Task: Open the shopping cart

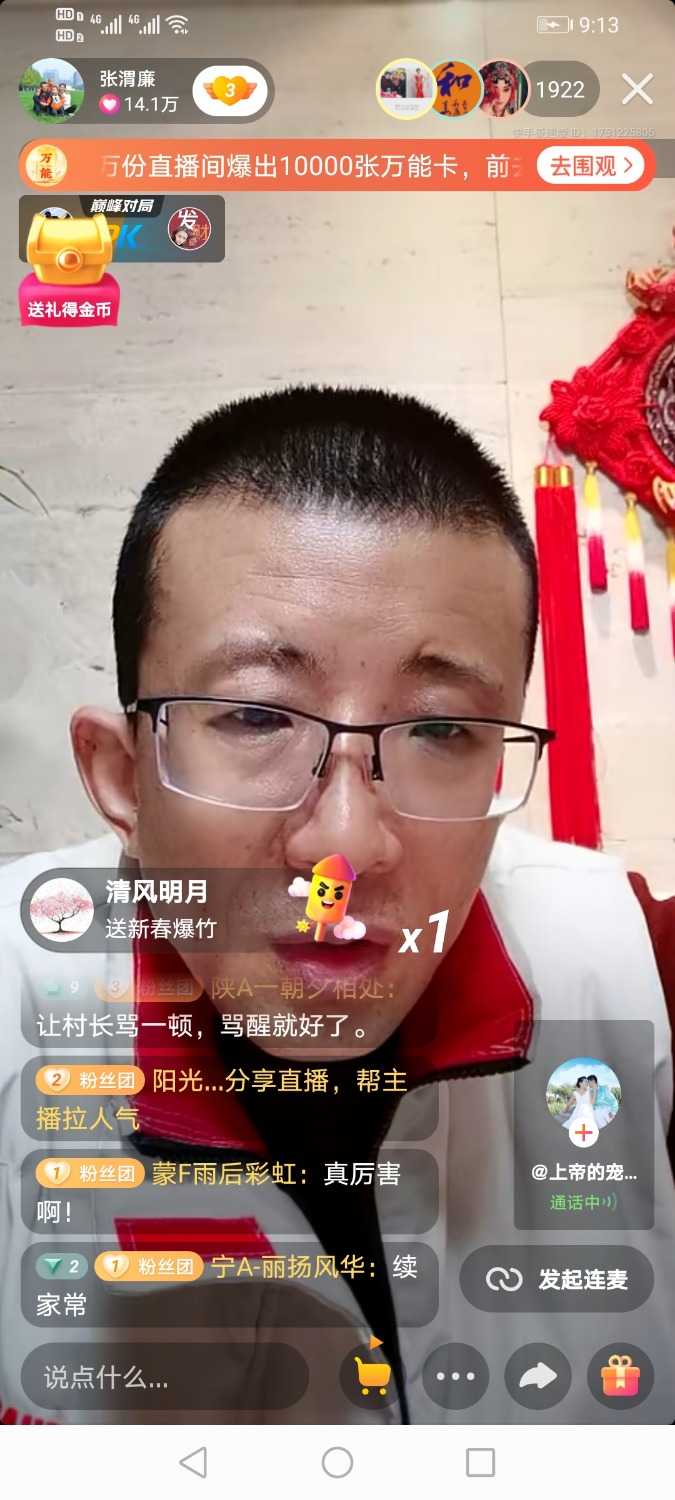Action: [372, 1377]
